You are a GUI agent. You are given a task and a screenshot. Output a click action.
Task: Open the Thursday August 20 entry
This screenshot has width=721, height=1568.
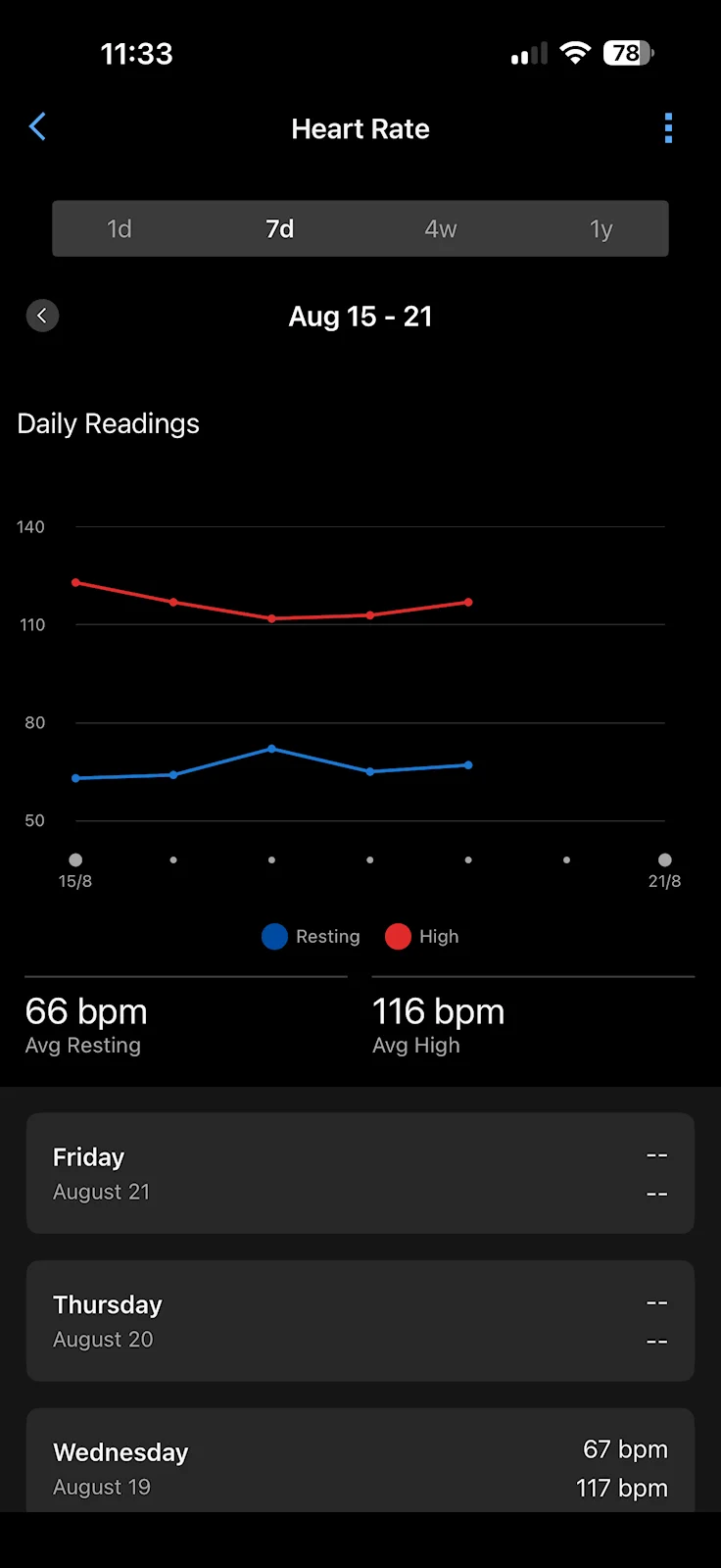point(360,1321)
